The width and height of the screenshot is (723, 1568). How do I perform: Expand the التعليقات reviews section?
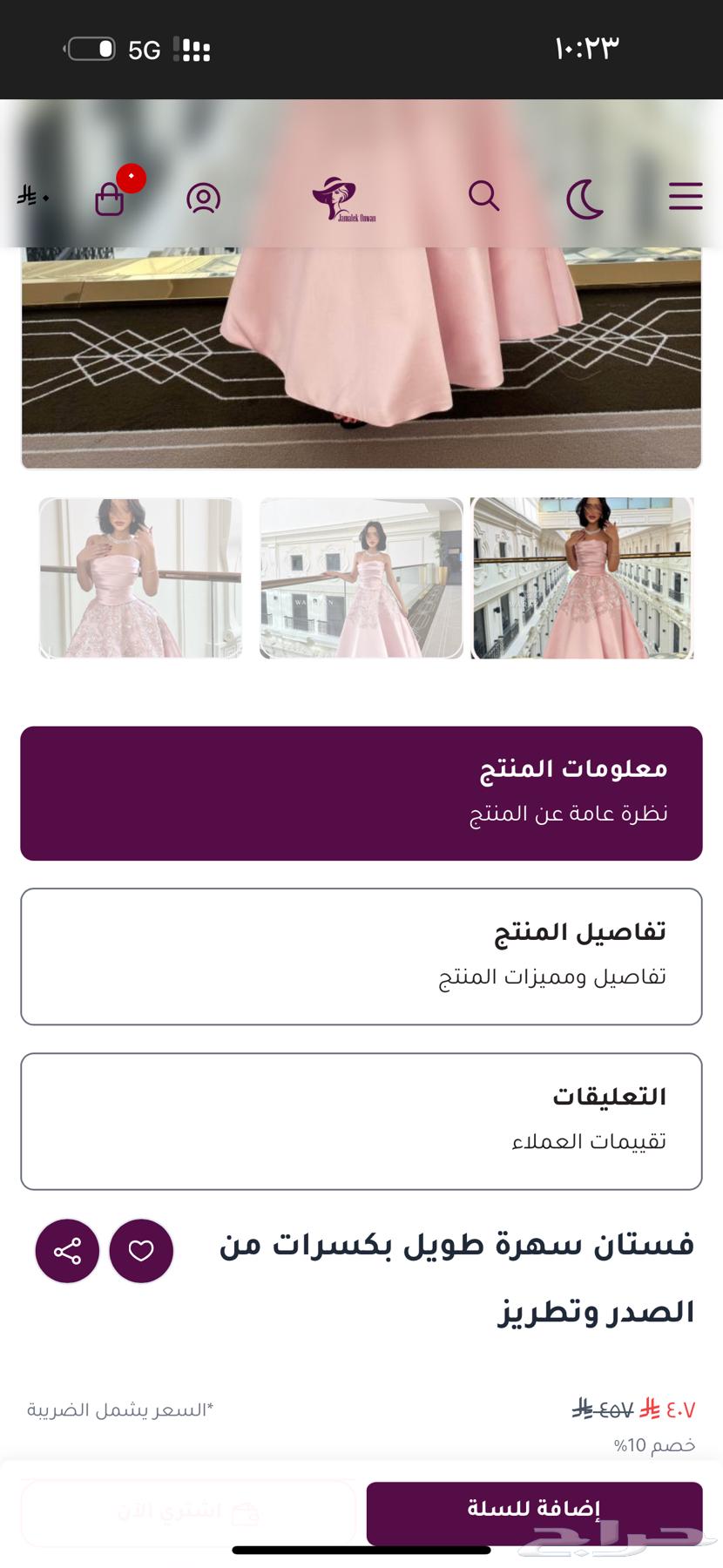point(361,1120)
